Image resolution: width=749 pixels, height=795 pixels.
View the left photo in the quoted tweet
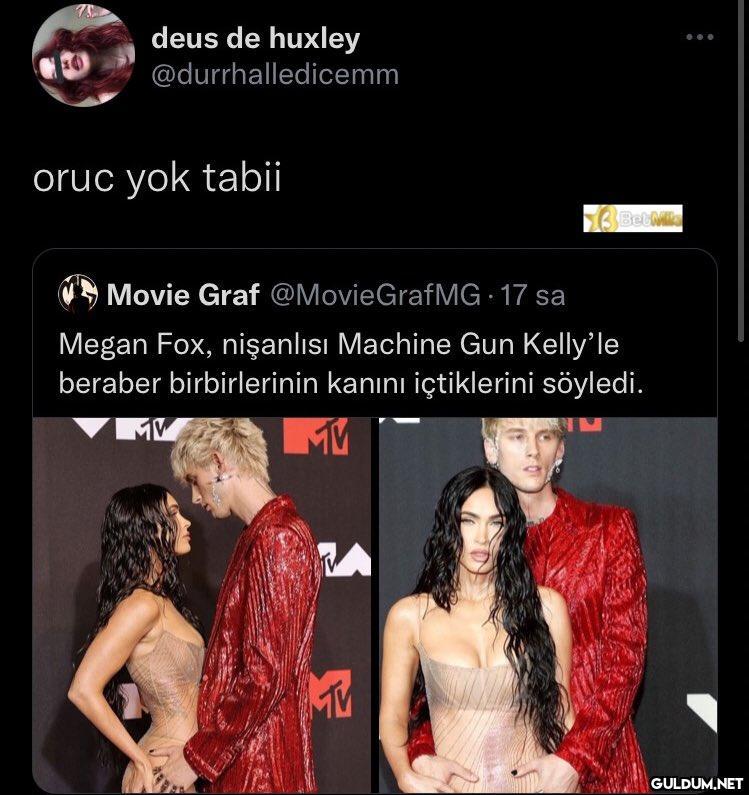(202, 604)
